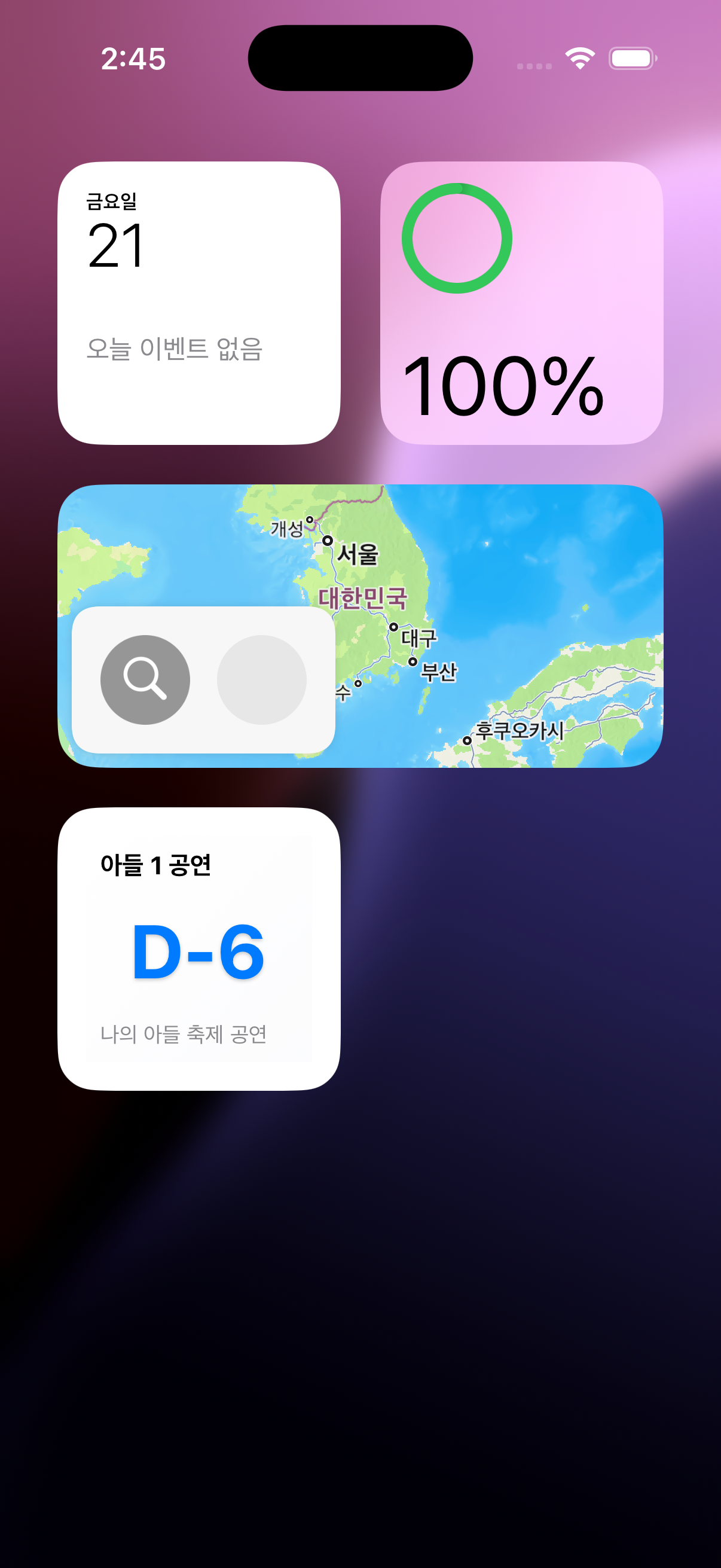Image resolution: width=721 pixels, height=1568 pixels.
Task: Open the calendar widget showing 금요일 21
Action: pos(198,303)
